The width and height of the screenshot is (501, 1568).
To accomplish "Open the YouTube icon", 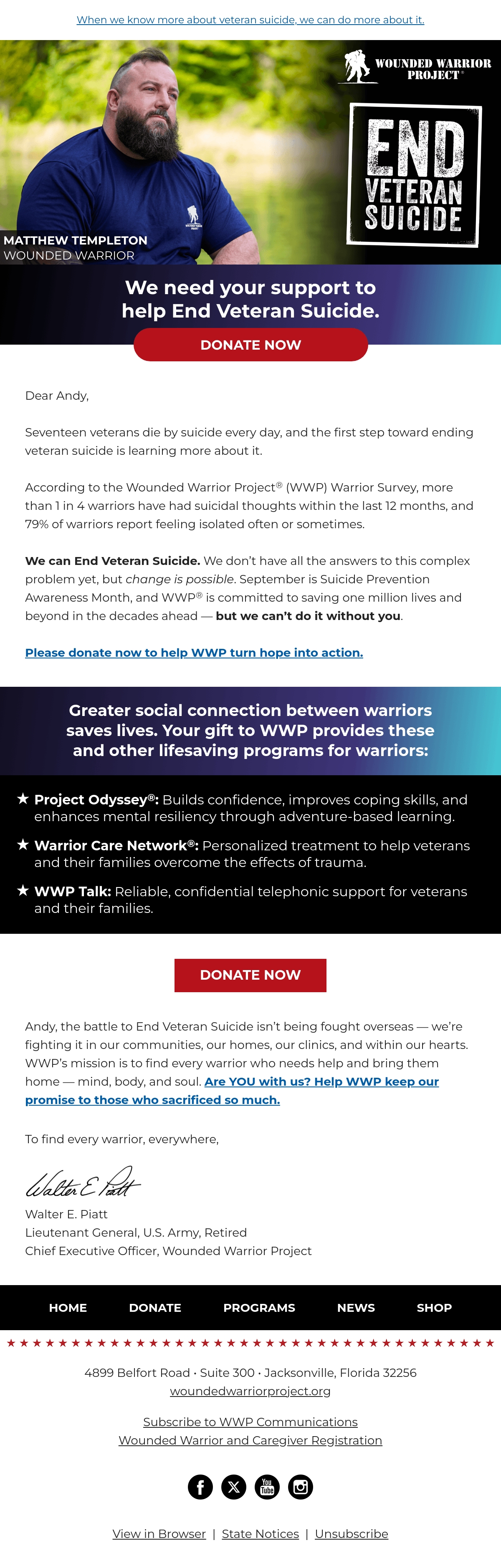I will [267, 1487].
